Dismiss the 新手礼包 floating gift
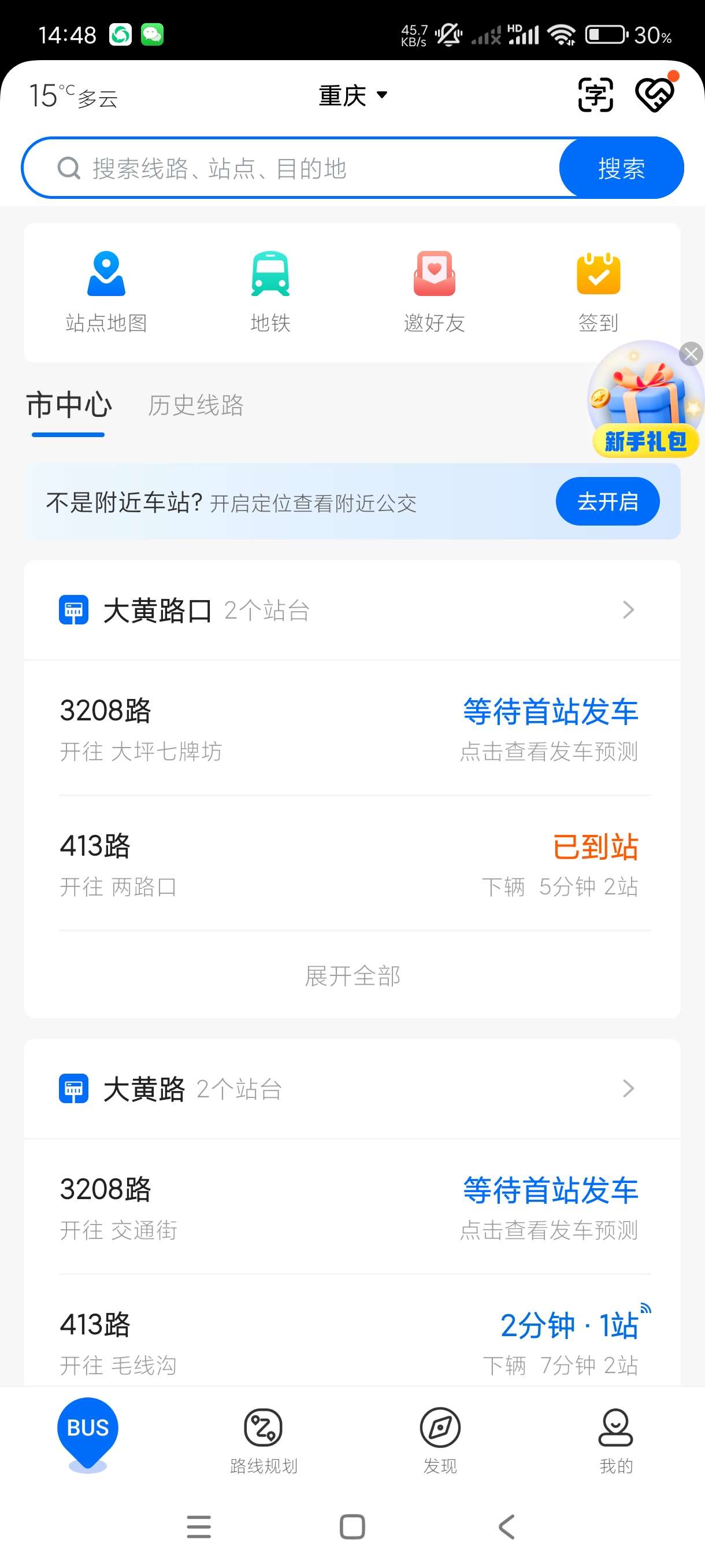Screen dimensions: 705x1568 tap(691, 354)
